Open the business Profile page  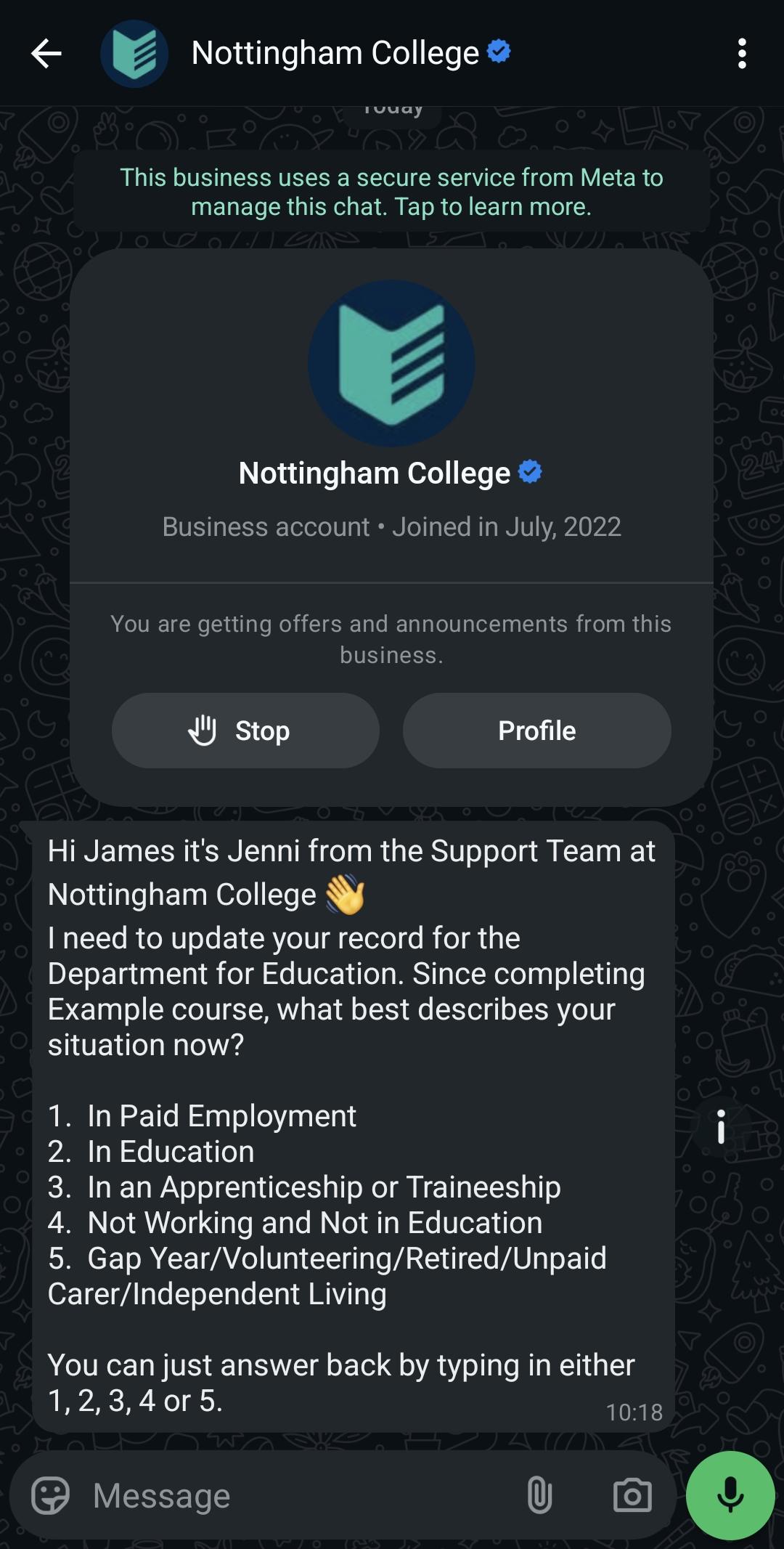[536, 731]
